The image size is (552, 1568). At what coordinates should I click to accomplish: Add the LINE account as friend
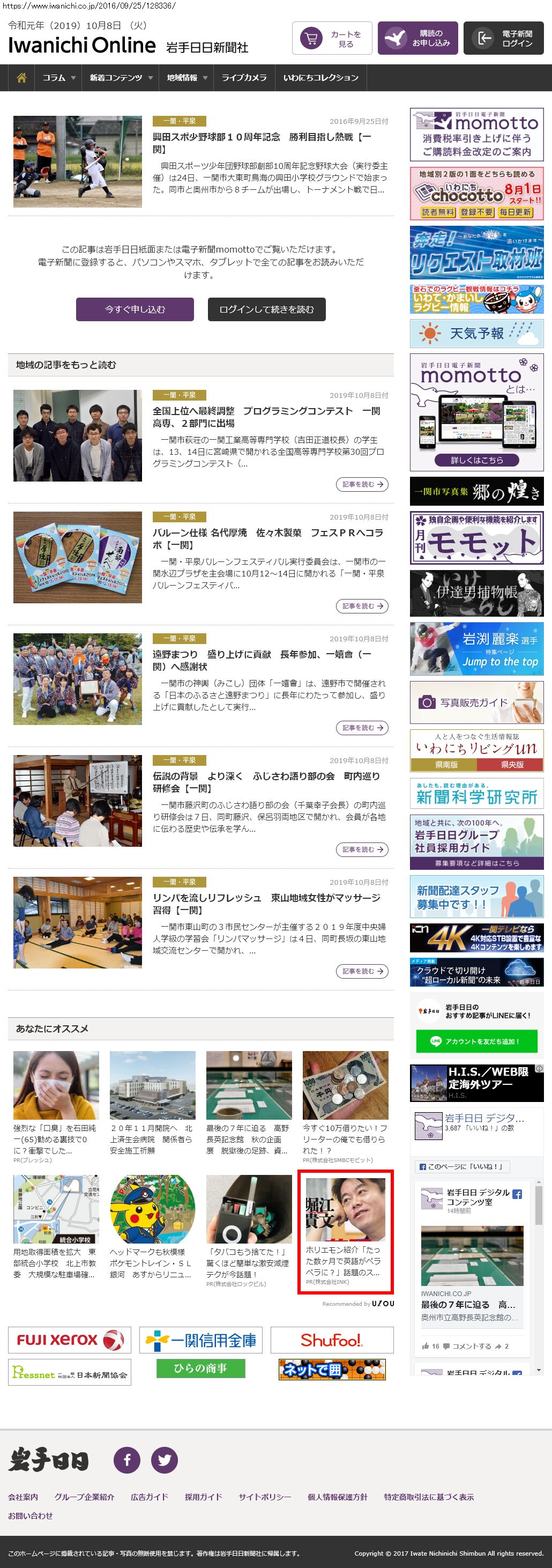pyautogui.click(x=476, y=1041)
